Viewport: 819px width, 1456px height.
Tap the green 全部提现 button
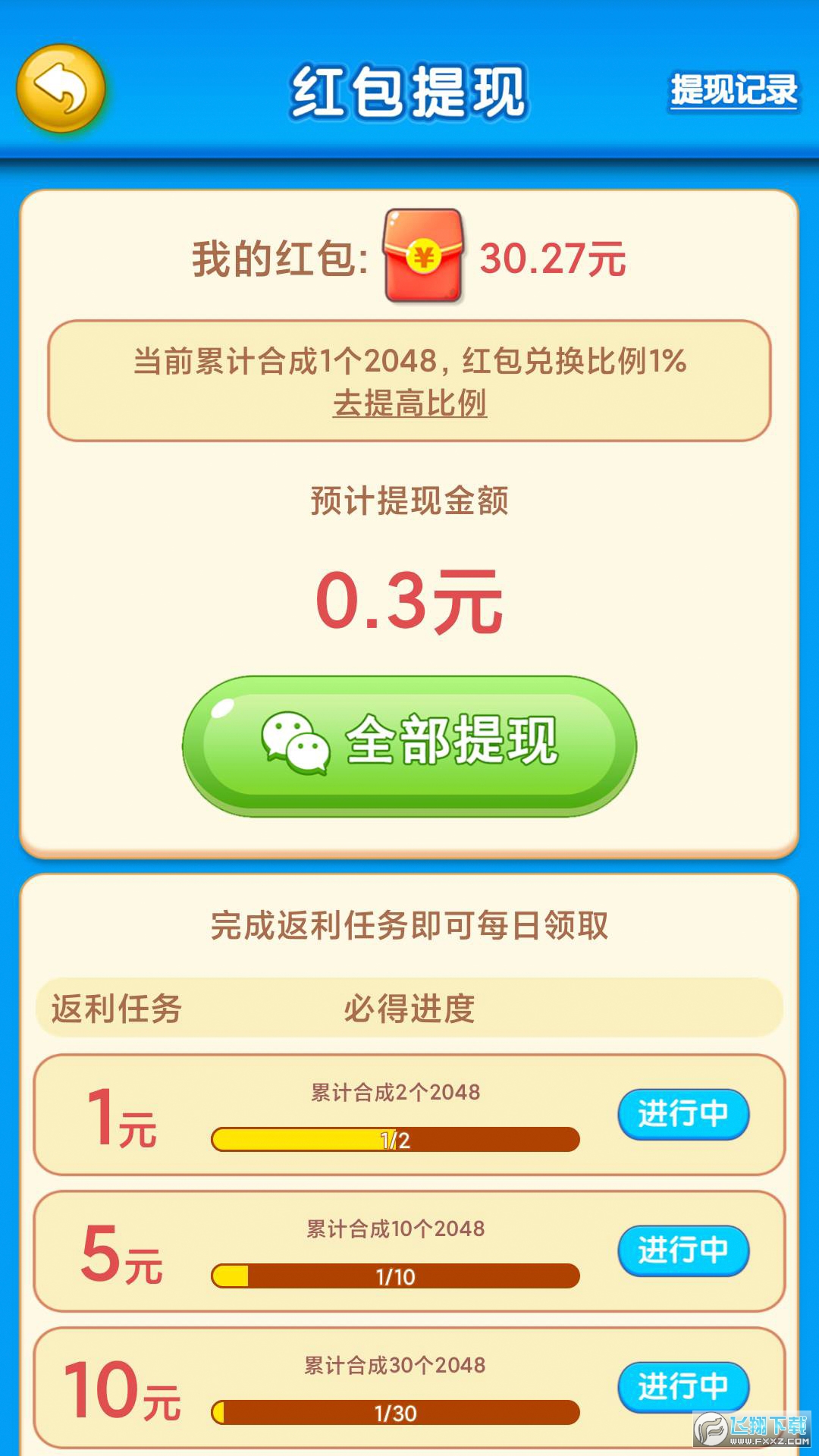coord(409,745)
